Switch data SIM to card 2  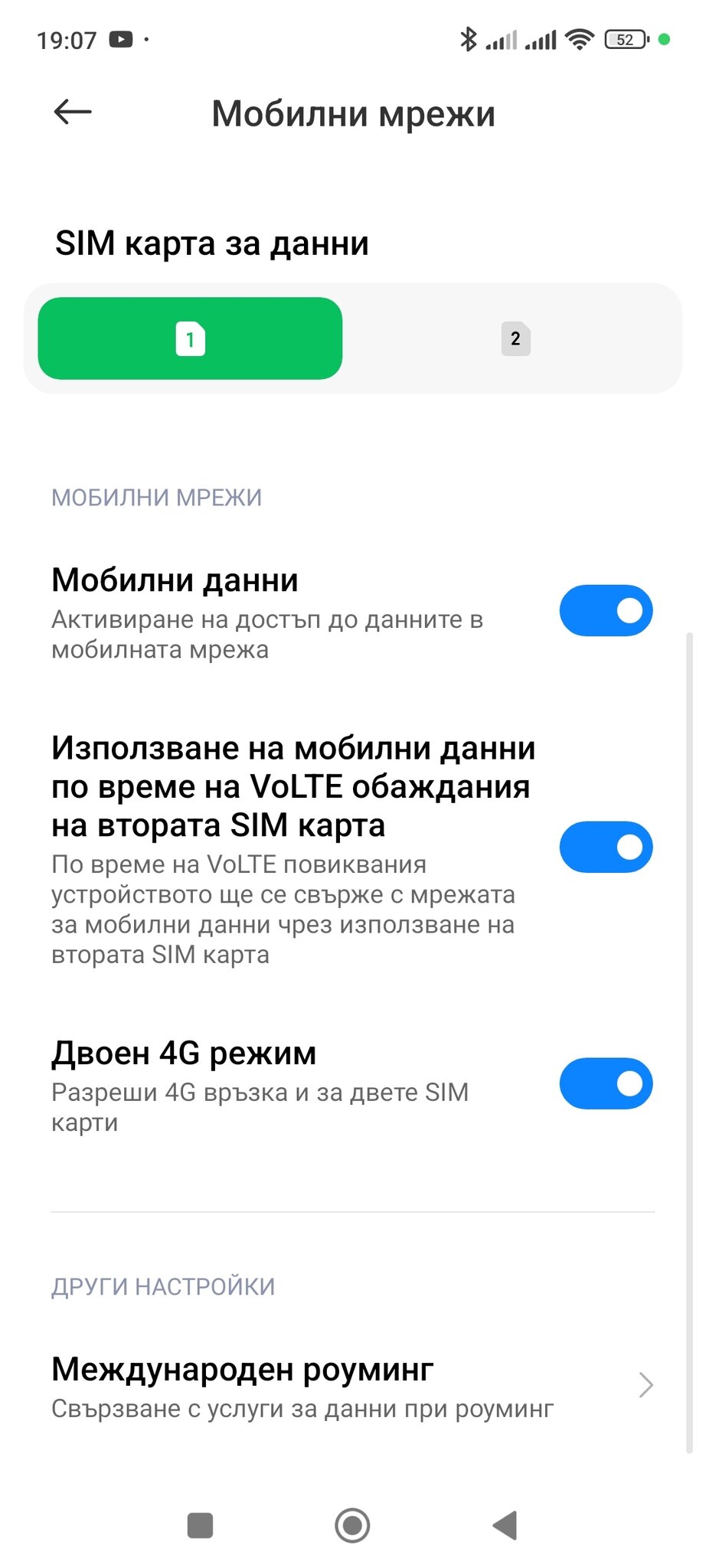pyautogui.click(x=515, y=338)
